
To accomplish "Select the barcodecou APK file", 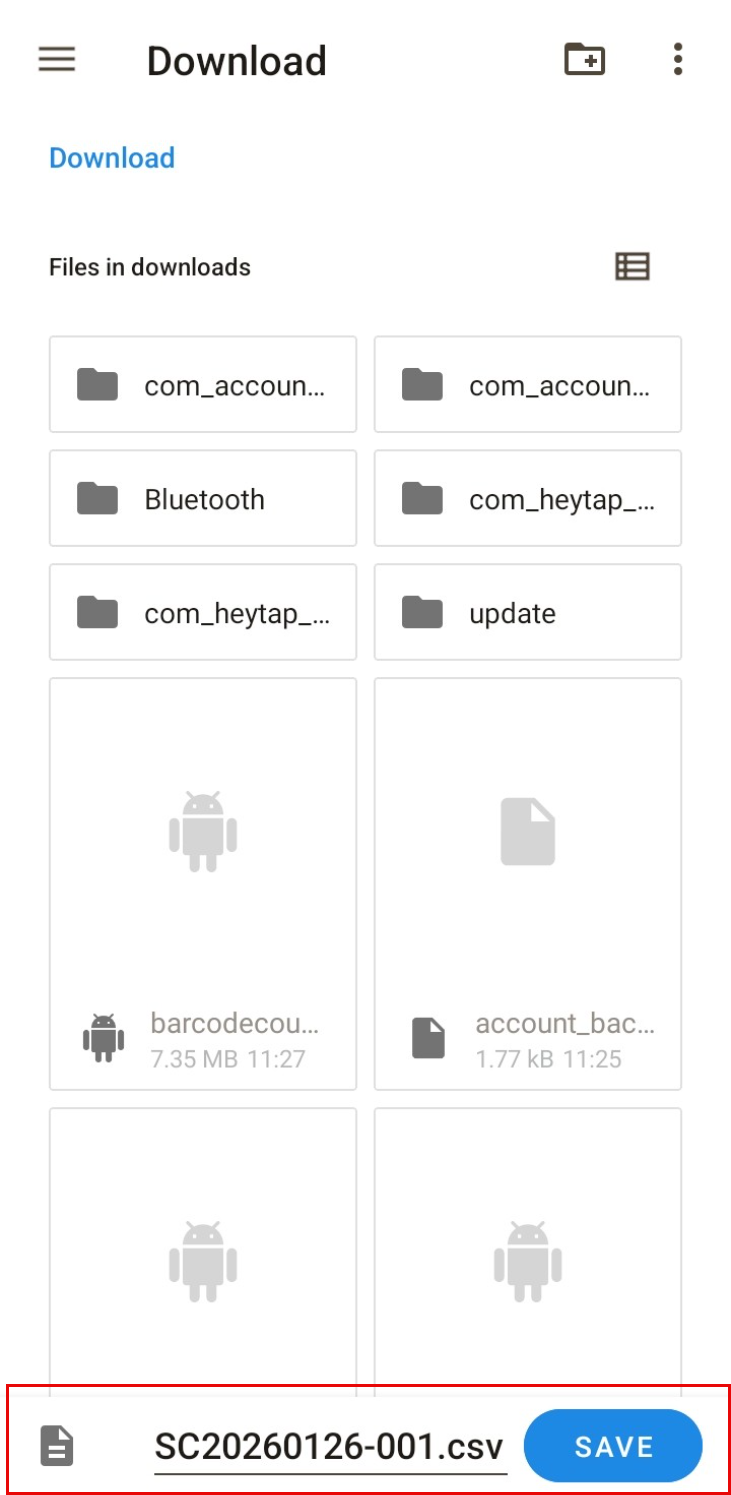I will point(203,884).
